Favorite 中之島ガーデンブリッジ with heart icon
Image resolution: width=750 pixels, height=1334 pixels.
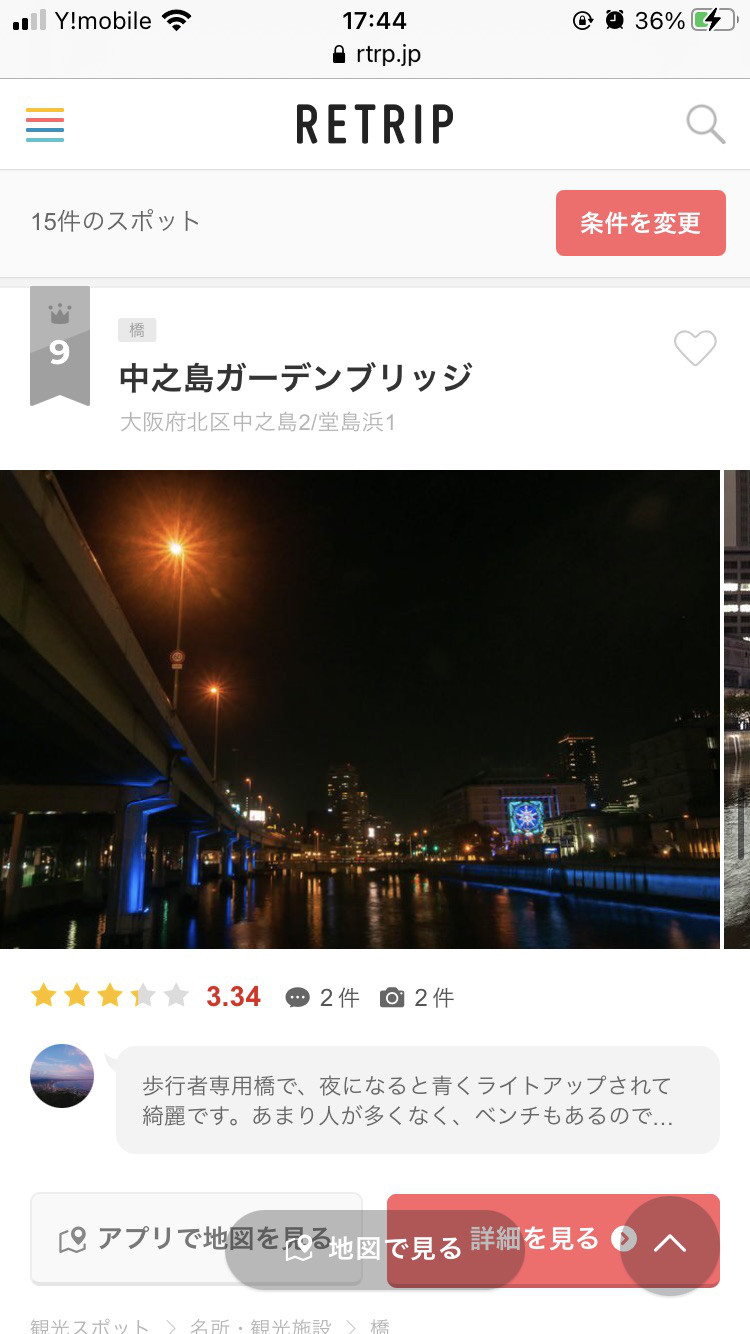(695, 348)
